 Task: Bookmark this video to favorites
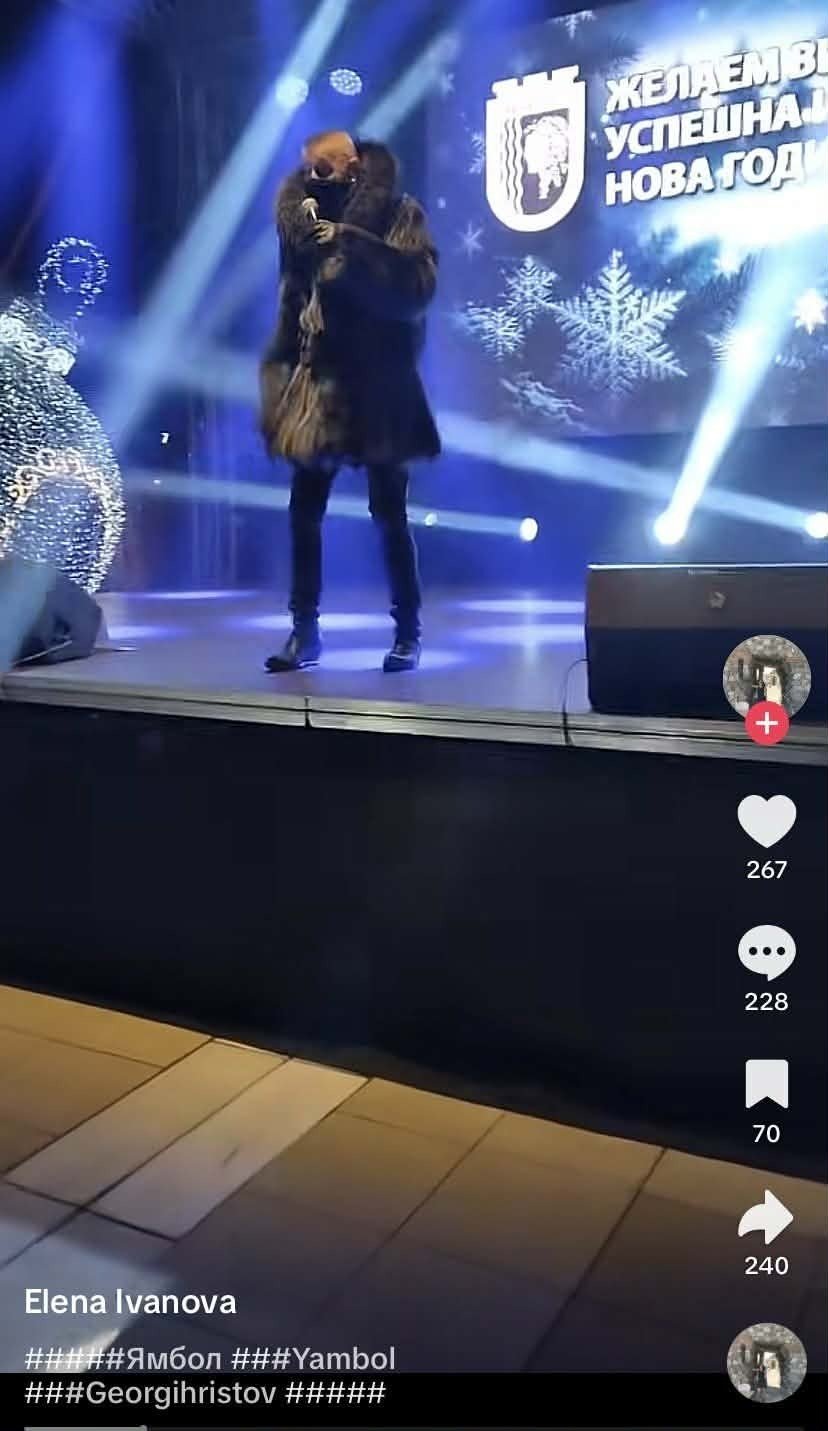(x=766, y=1085)
